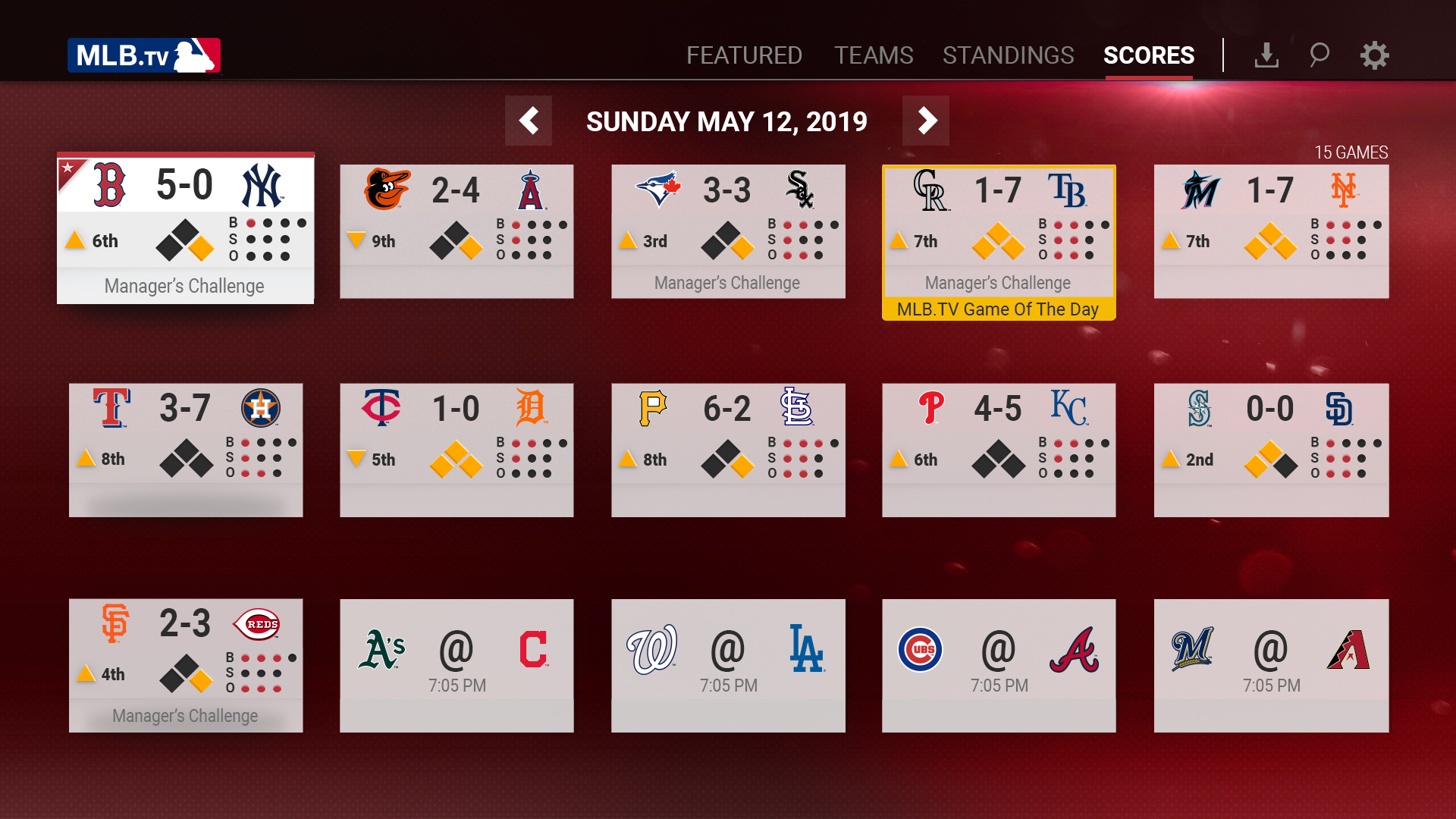The height and width of the screenshot is (819, 1456).
Task: Select the Scores tab
Action: (x=1148, y=55)
